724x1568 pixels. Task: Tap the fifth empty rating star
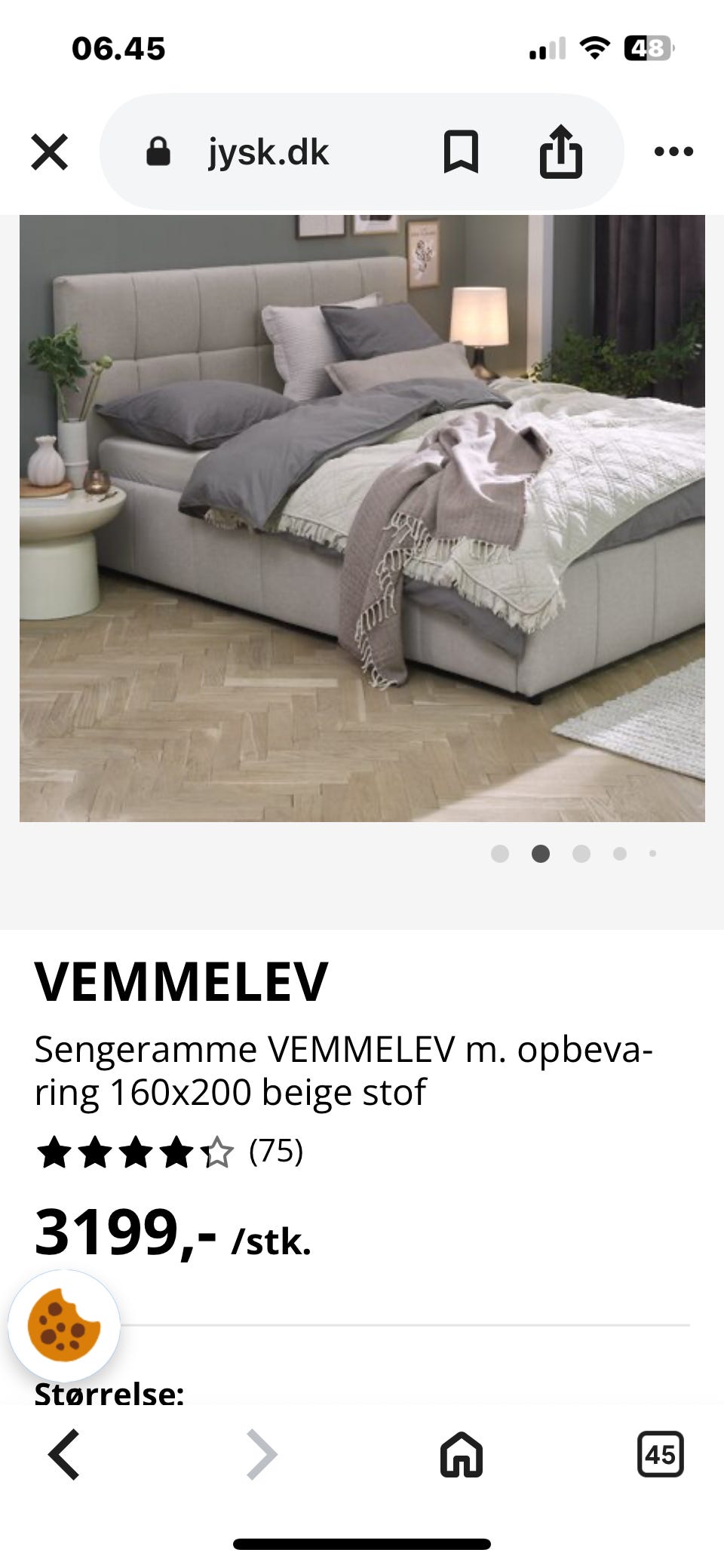217,1150
